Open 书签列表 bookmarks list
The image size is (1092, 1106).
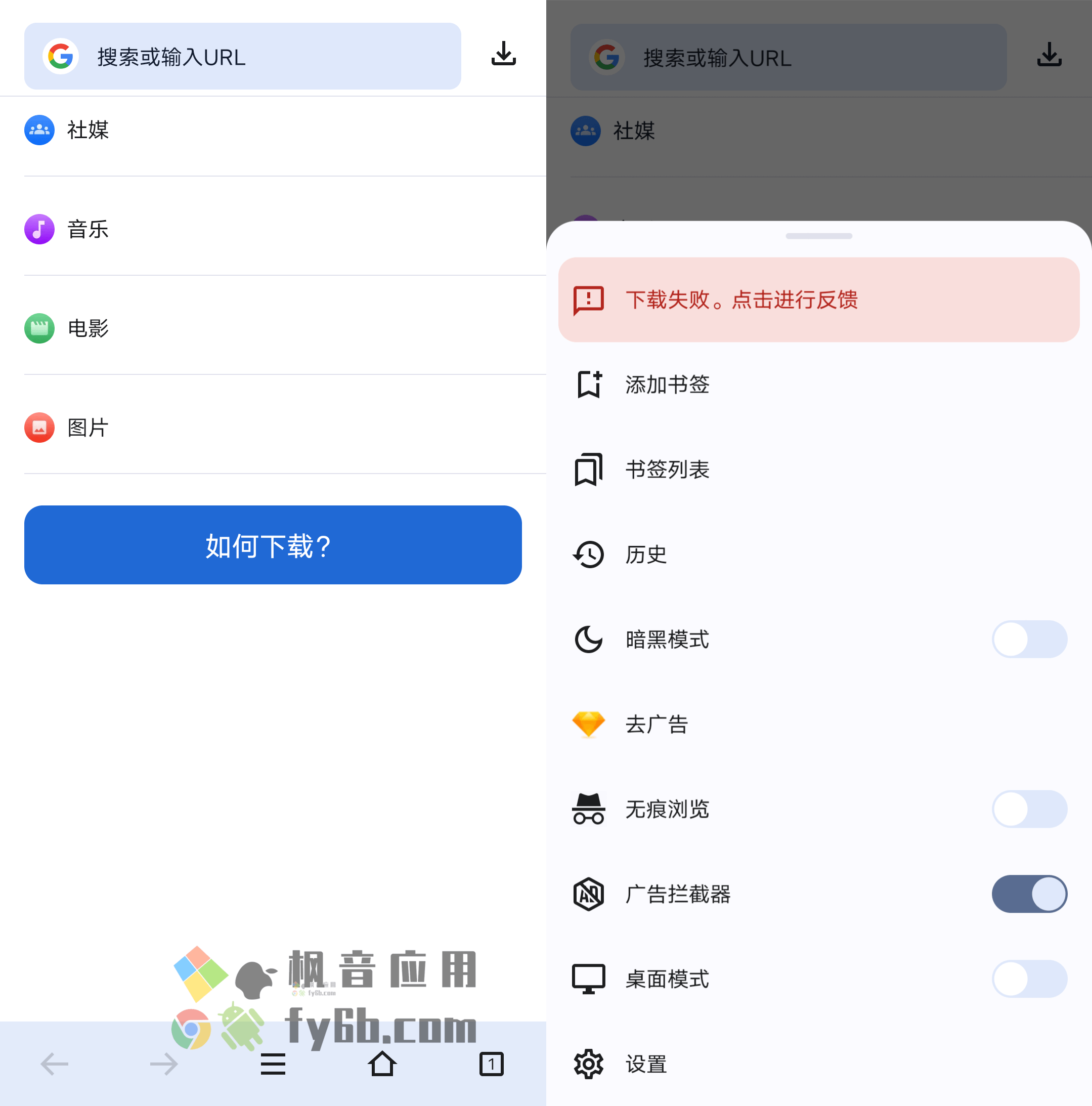coord(667,470)
